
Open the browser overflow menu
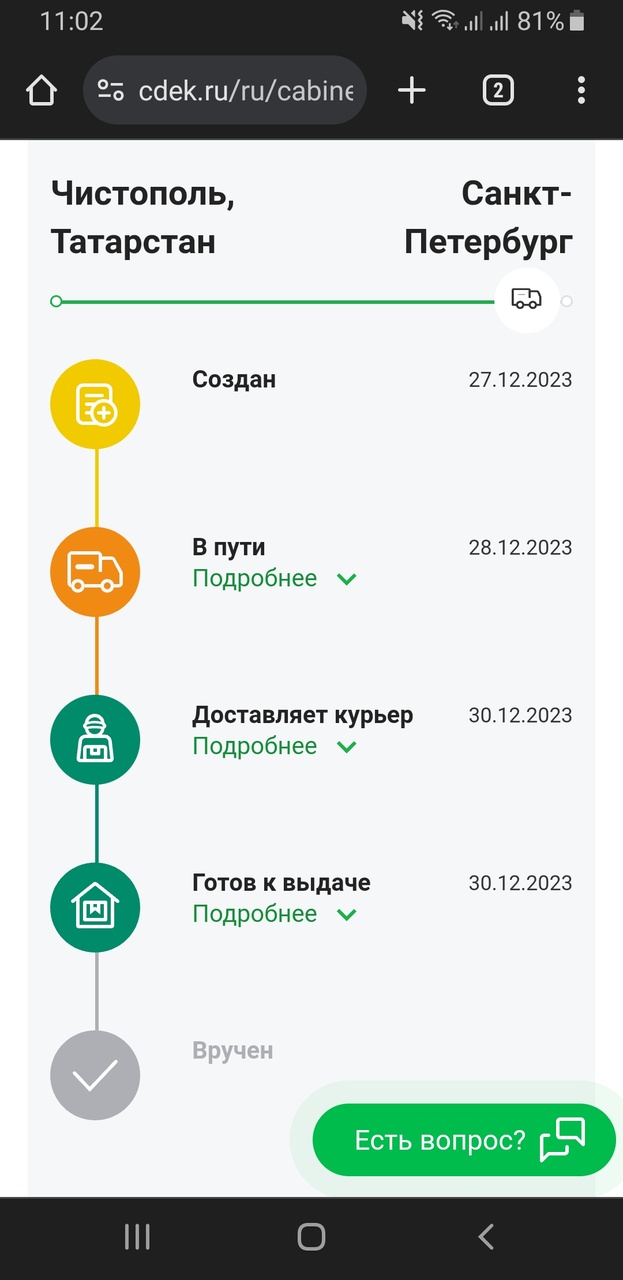581,91
